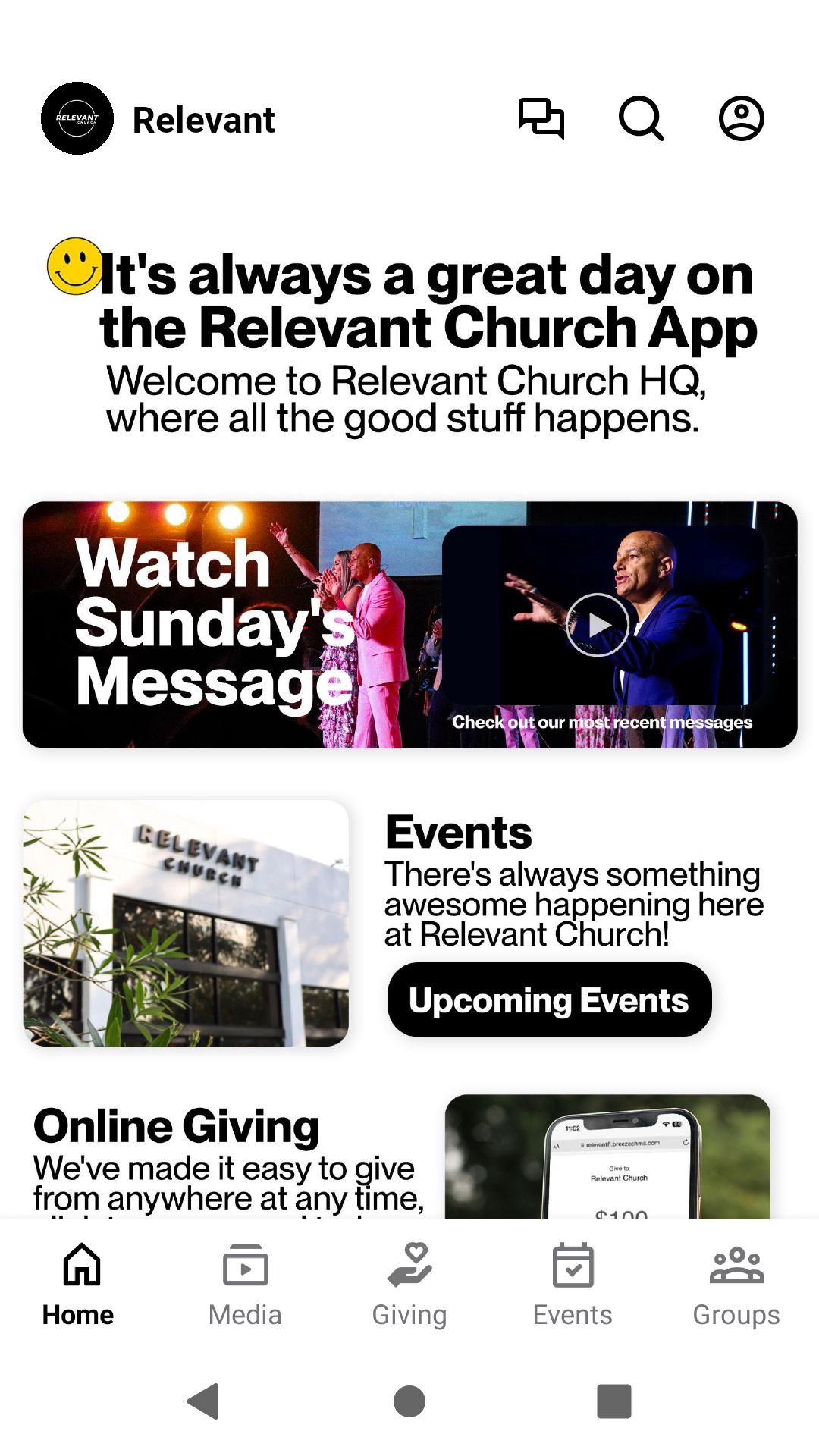819x1456 pixels.
Task: Tap the system recent apps button
Action: click(x=614, y=1401)
